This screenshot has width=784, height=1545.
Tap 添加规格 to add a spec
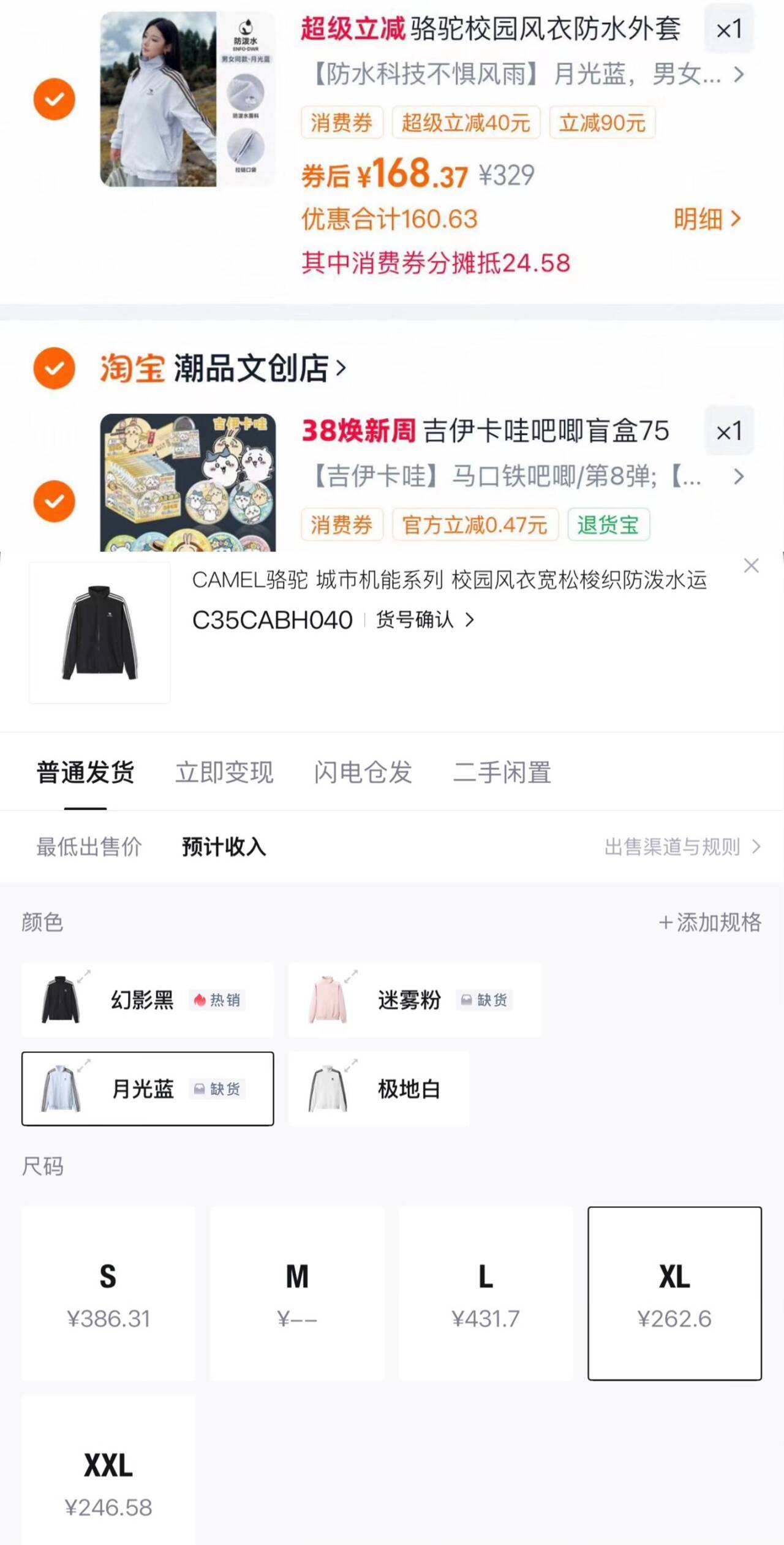pyautogui.click(x=709, y=922)
